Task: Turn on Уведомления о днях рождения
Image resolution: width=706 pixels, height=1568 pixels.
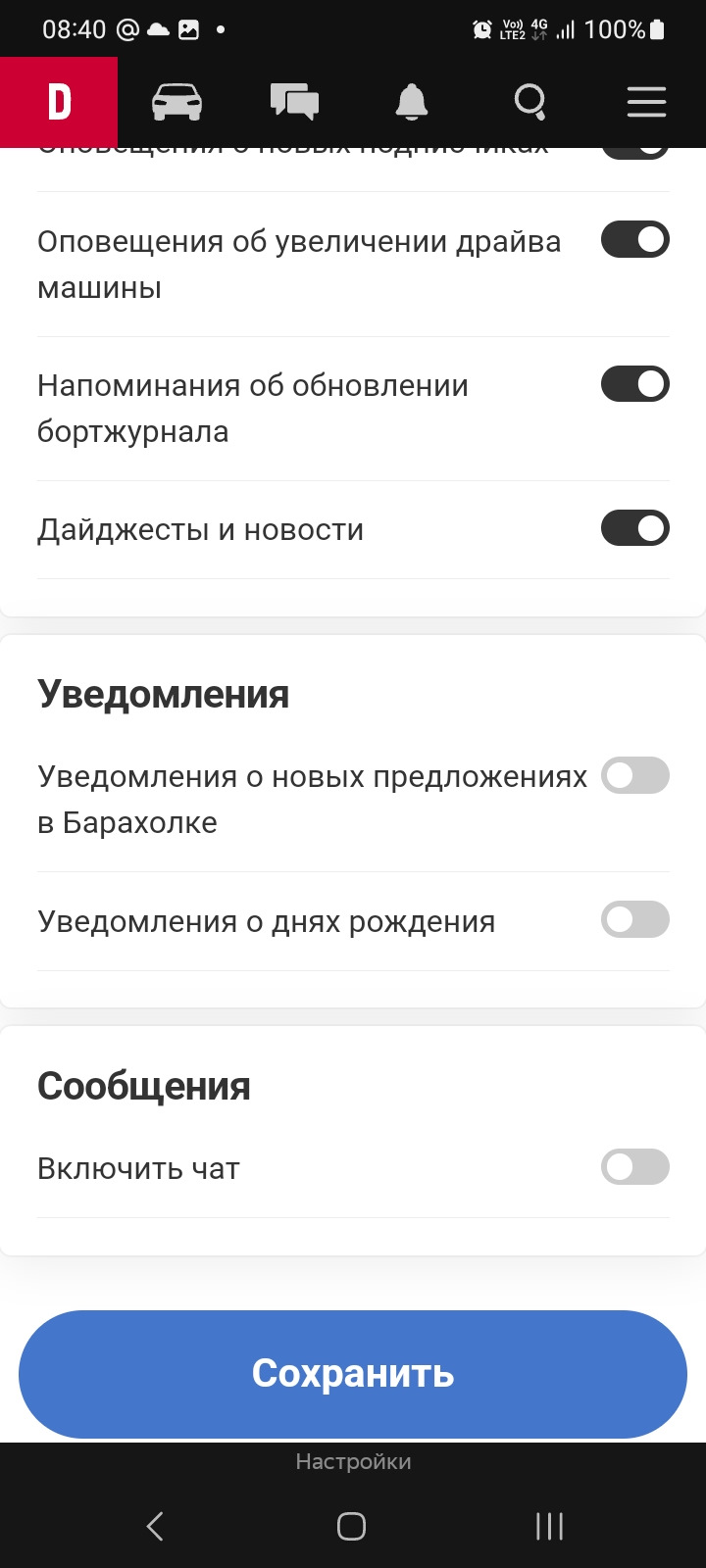Action: 634,920
